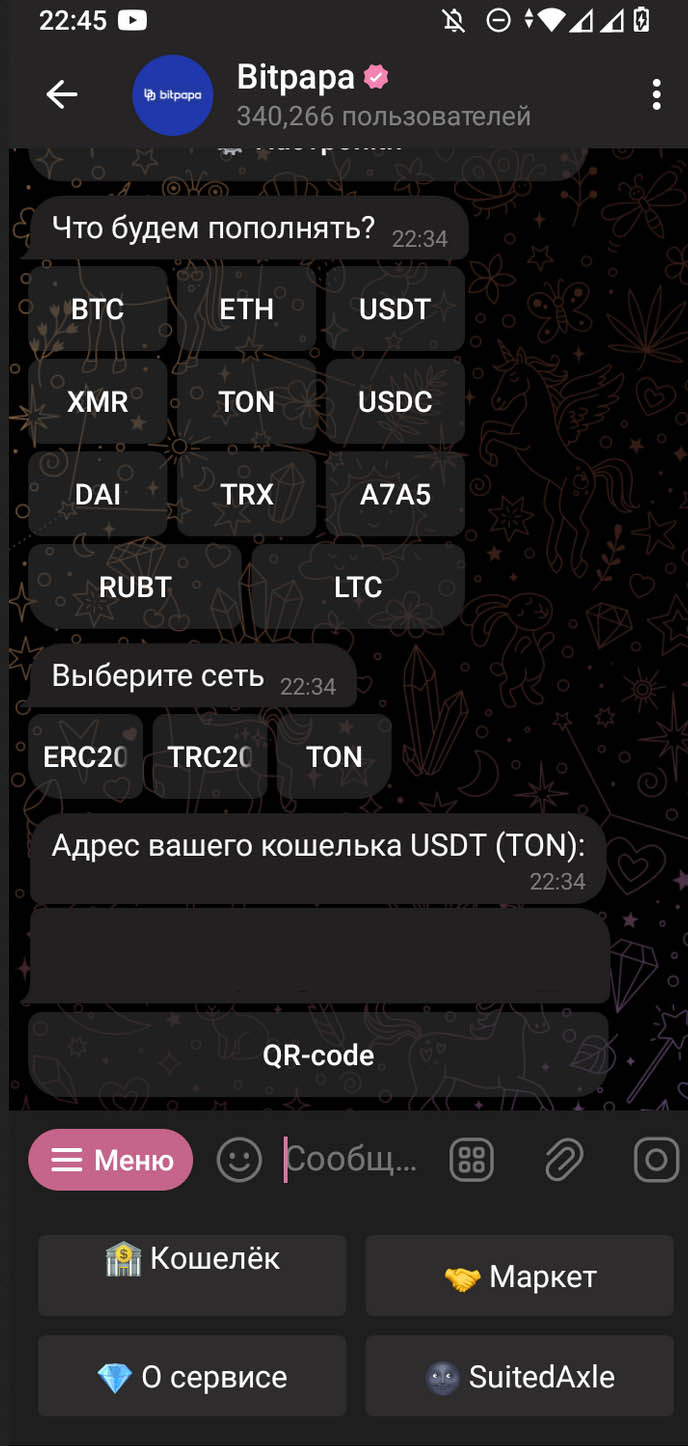Attach a file with the paperclip icon
This screenshot has width=688, height=1446.
564,1160
